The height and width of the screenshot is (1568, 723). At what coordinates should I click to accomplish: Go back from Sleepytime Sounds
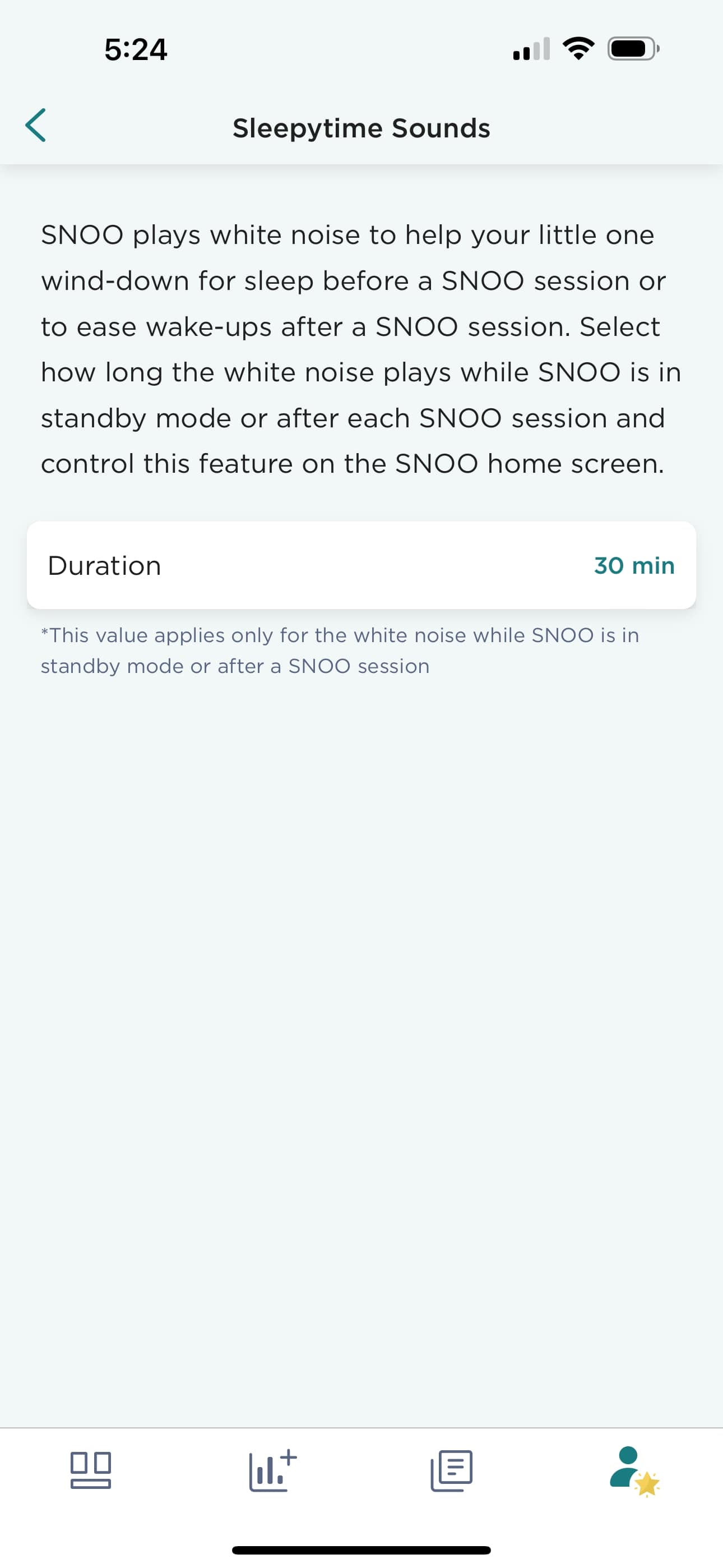(x=35, y=126)
